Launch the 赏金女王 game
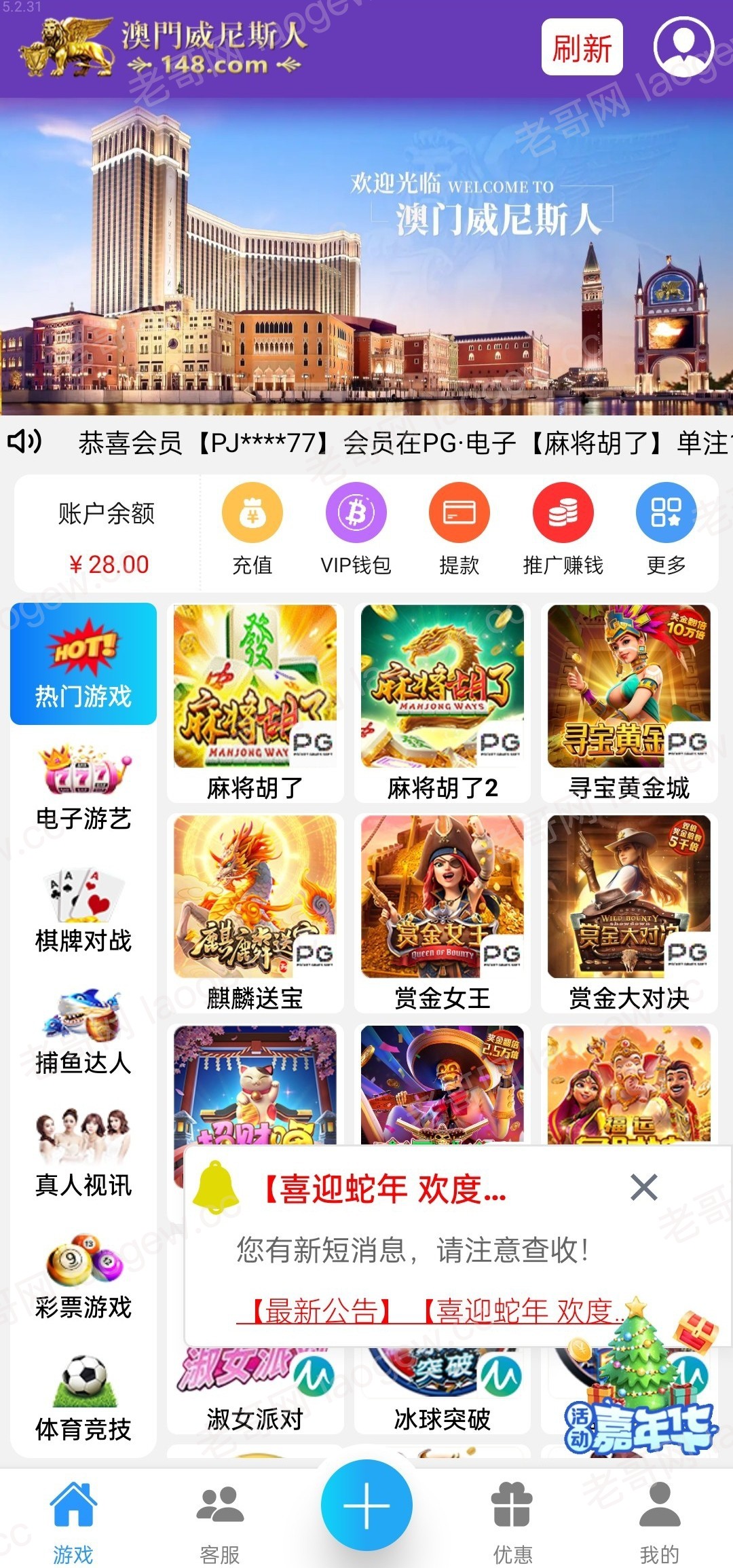This screenshot has width=733, height=1568. [443, 914]
